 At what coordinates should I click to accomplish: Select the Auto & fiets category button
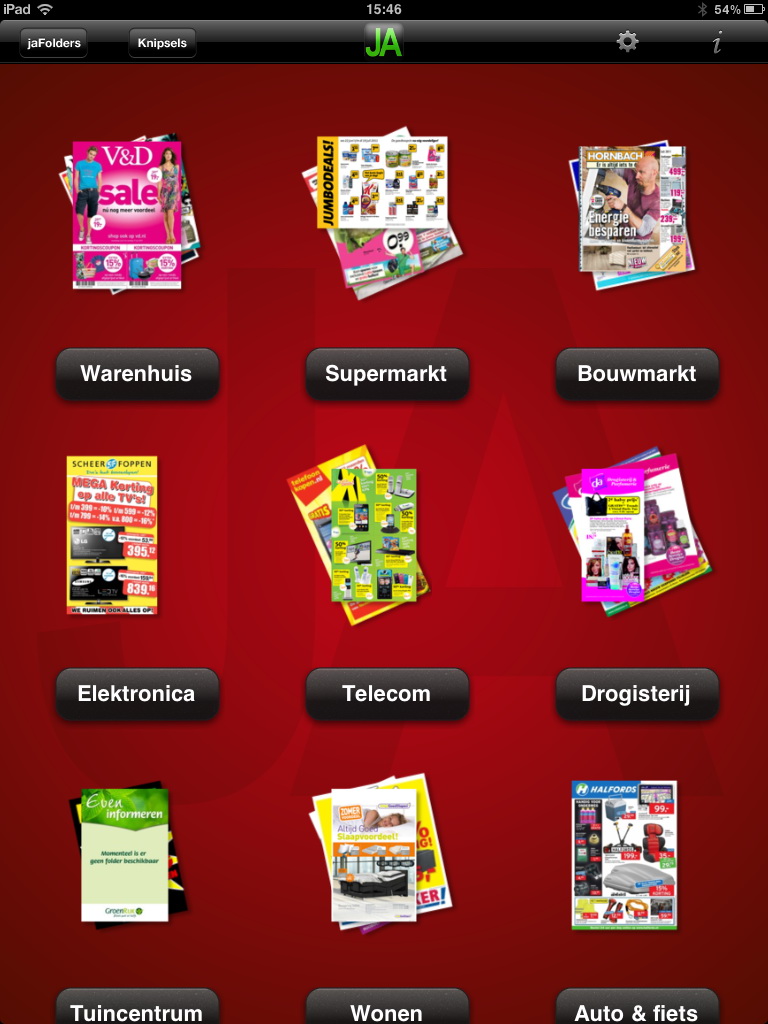tap(637, 1008)
